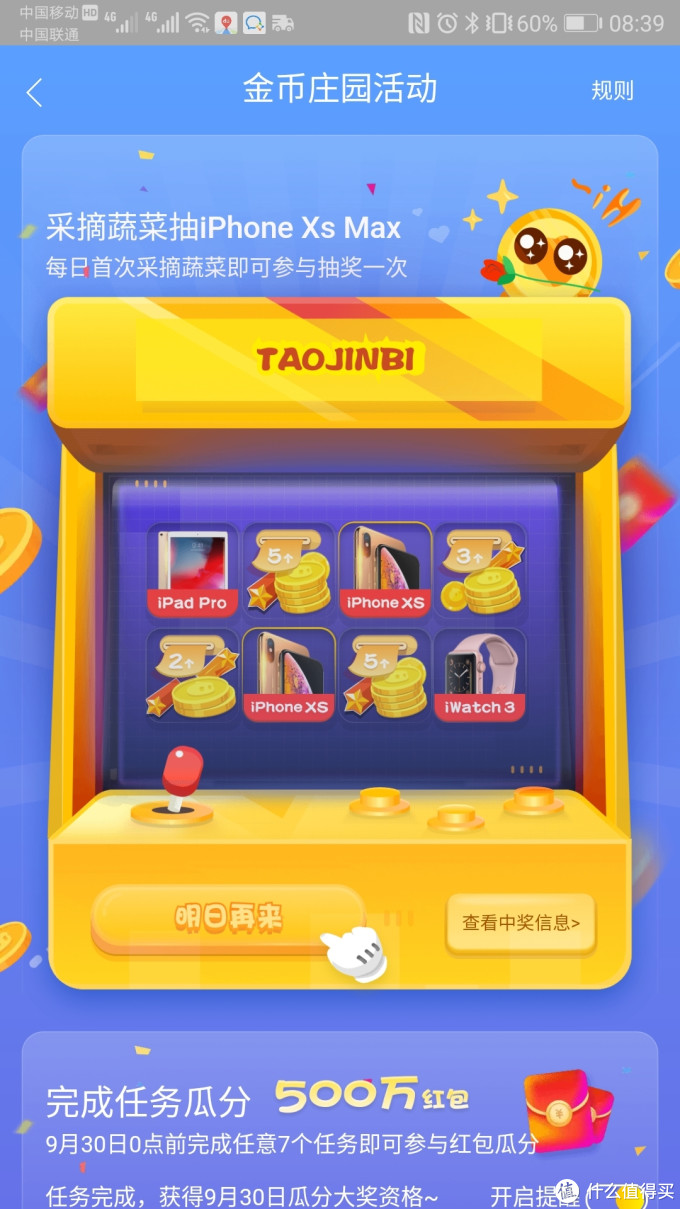
Task: Go back using the top-left arrow
Action: [x=35, y=92]
